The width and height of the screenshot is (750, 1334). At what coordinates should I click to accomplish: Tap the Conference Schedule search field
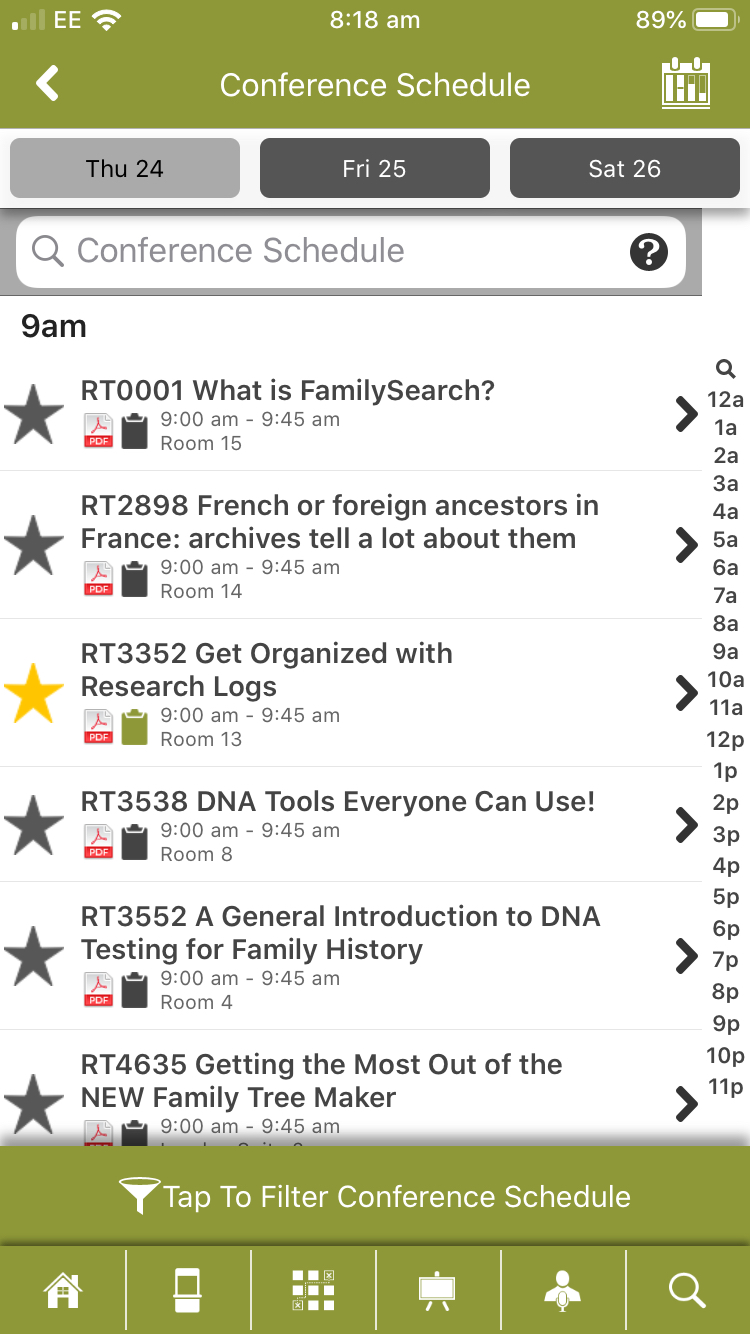click(351, 251)
